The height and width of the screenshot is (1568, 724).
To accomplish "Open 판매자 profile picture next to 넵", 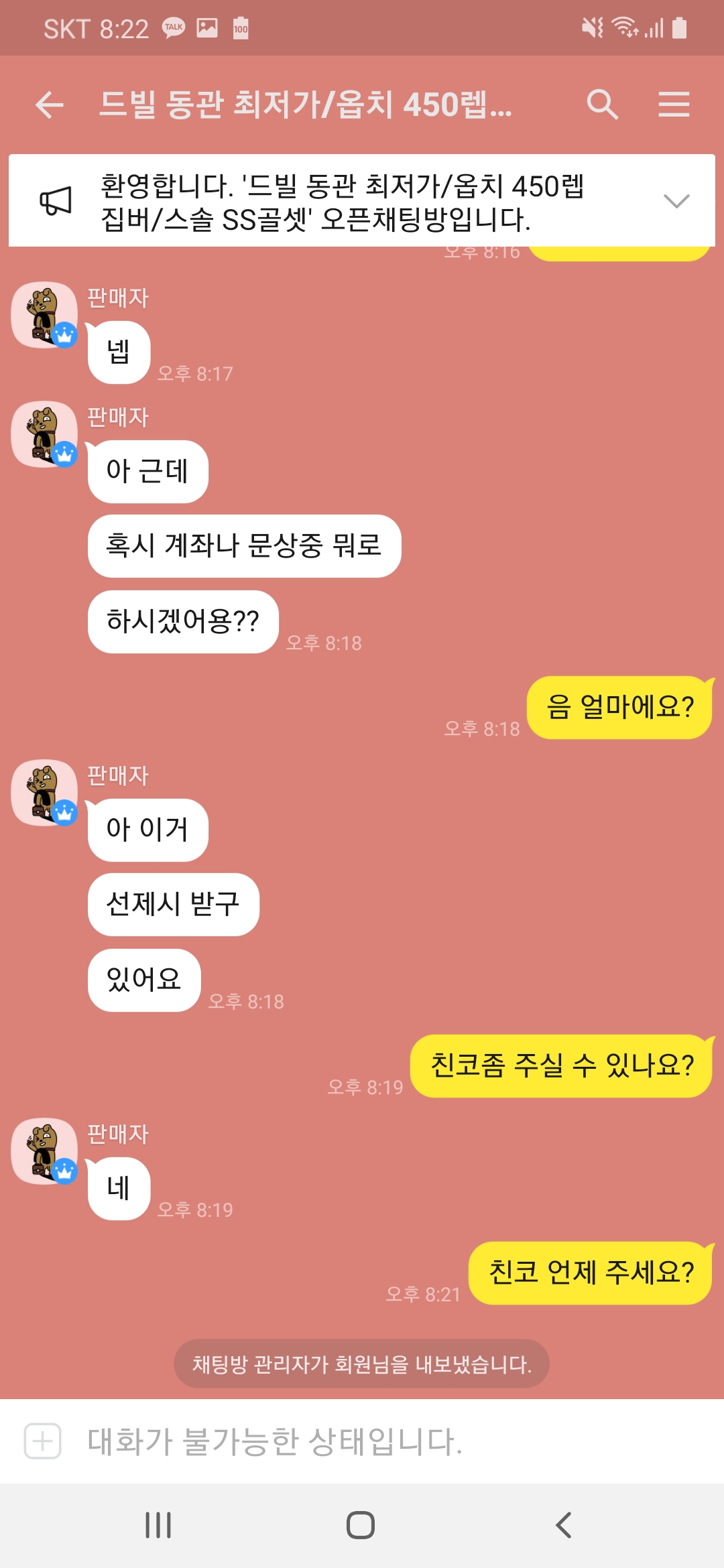I will pyautogui.click(x=44, y=315).
